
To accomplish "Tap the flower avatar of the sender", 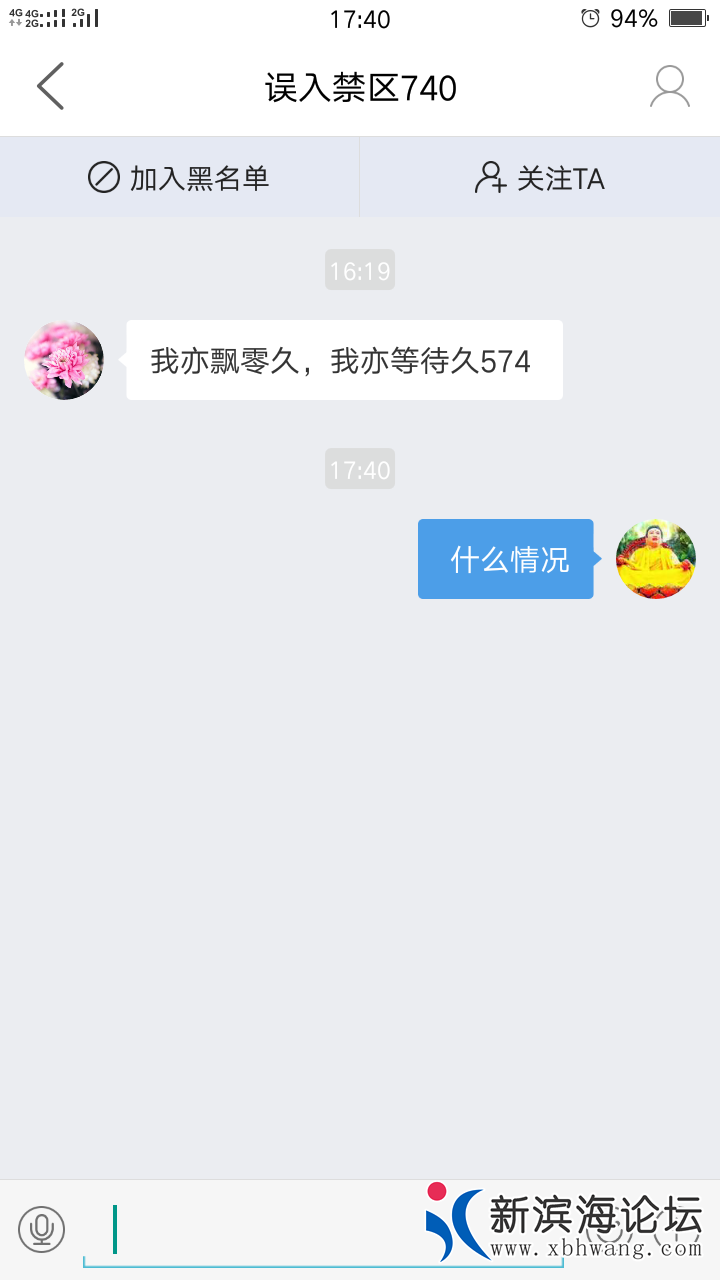I will click(64, 360).
